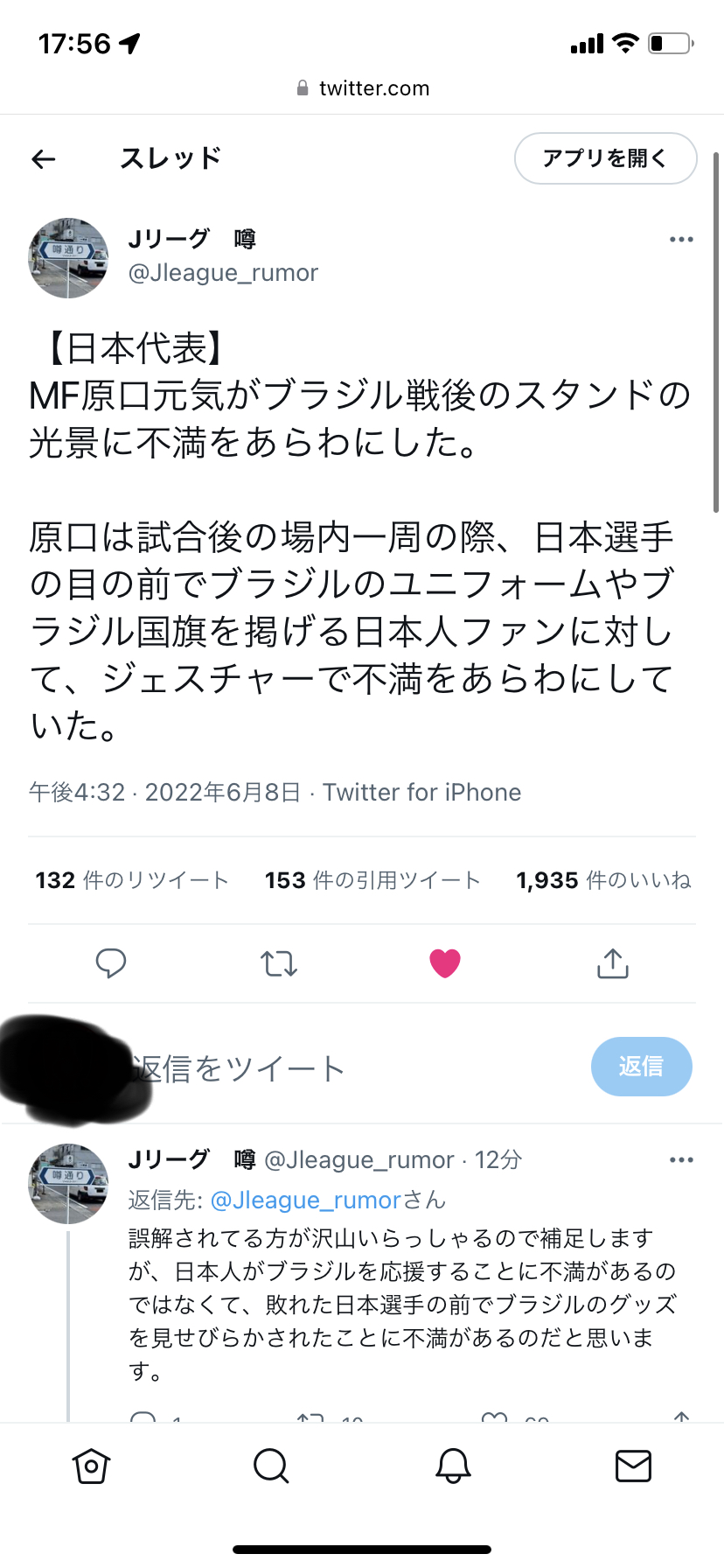Image resolution: width=724 pixels, height=1568 pixels.
Task: Open the Messages envelope tab
Action: 633,1466
